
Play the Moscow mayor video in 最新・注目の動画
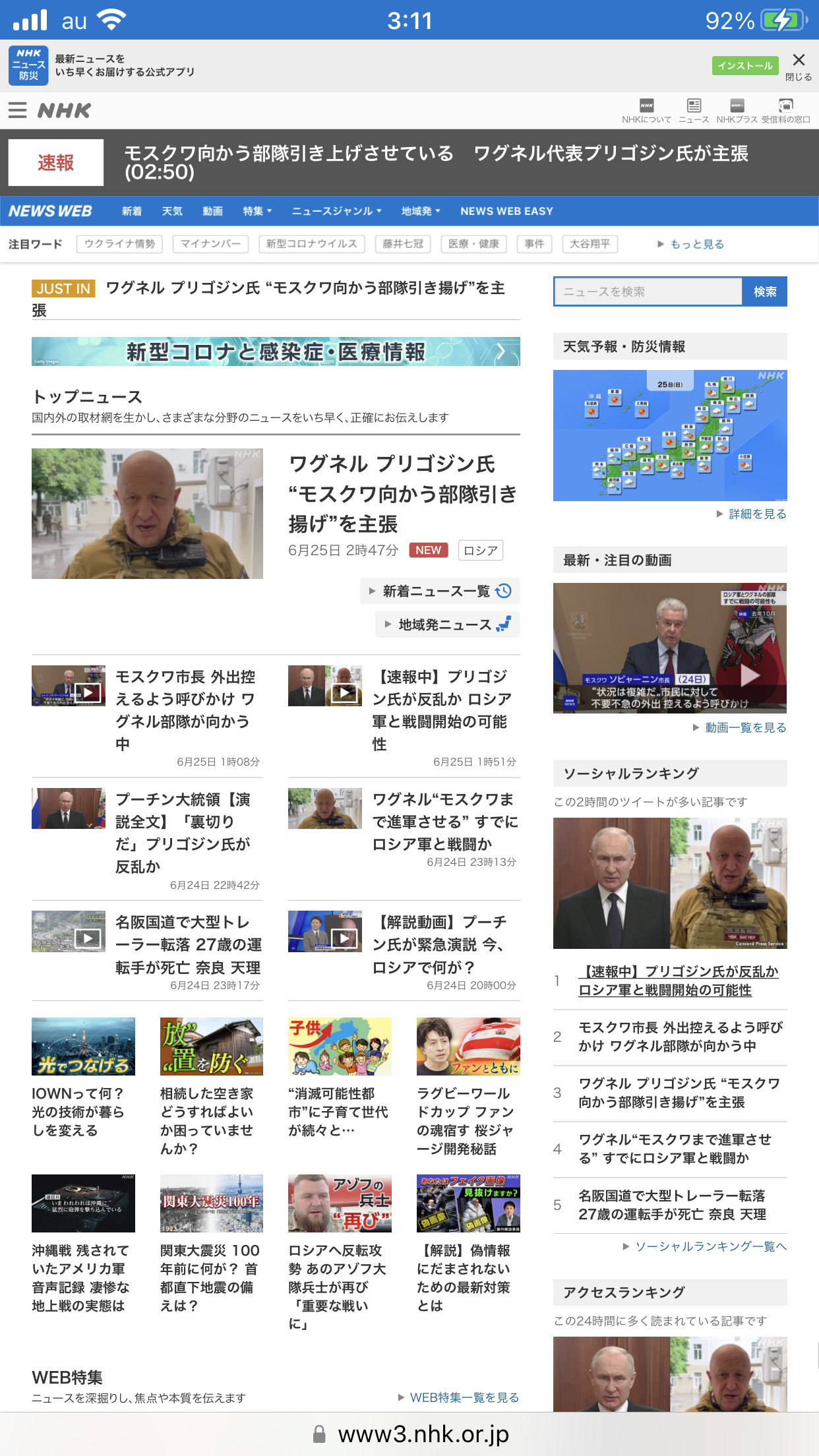pos(670,648)
